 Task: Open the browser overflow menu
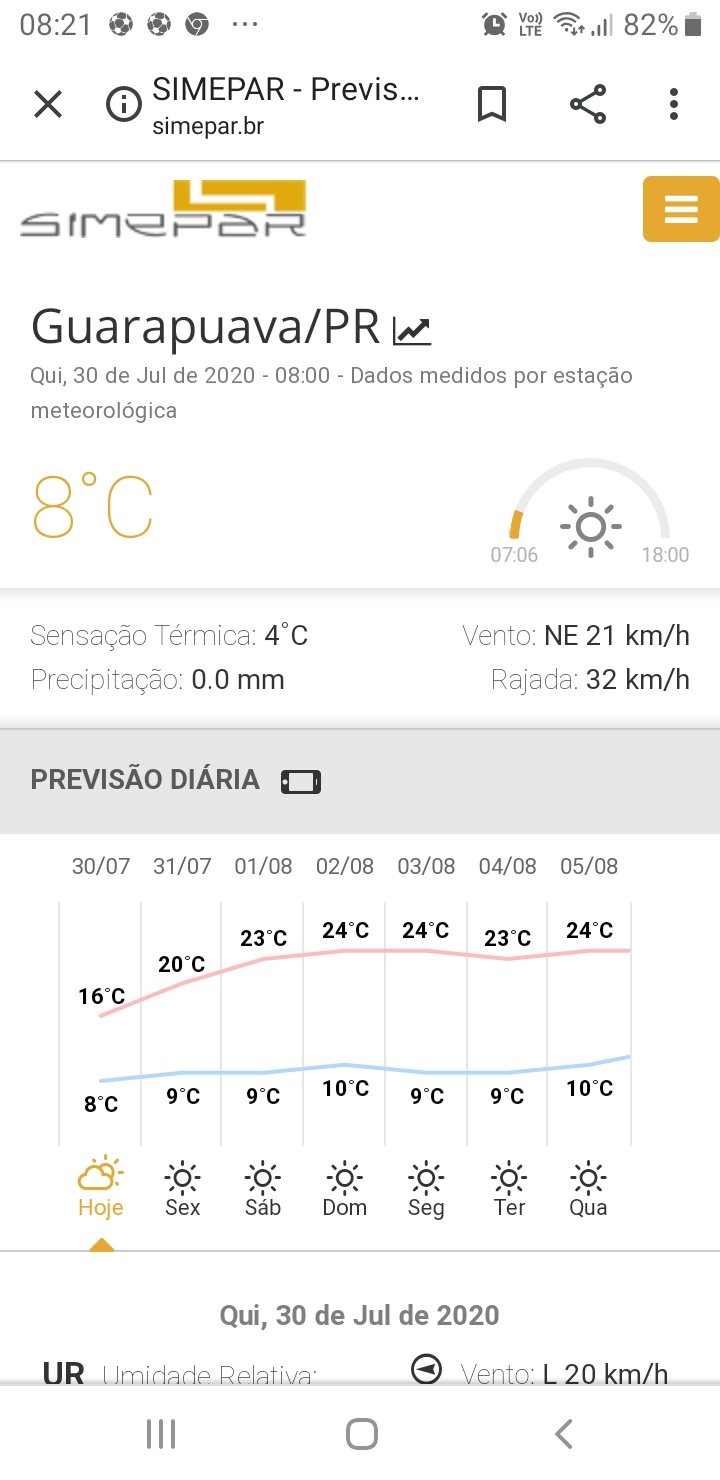(674, 104)
